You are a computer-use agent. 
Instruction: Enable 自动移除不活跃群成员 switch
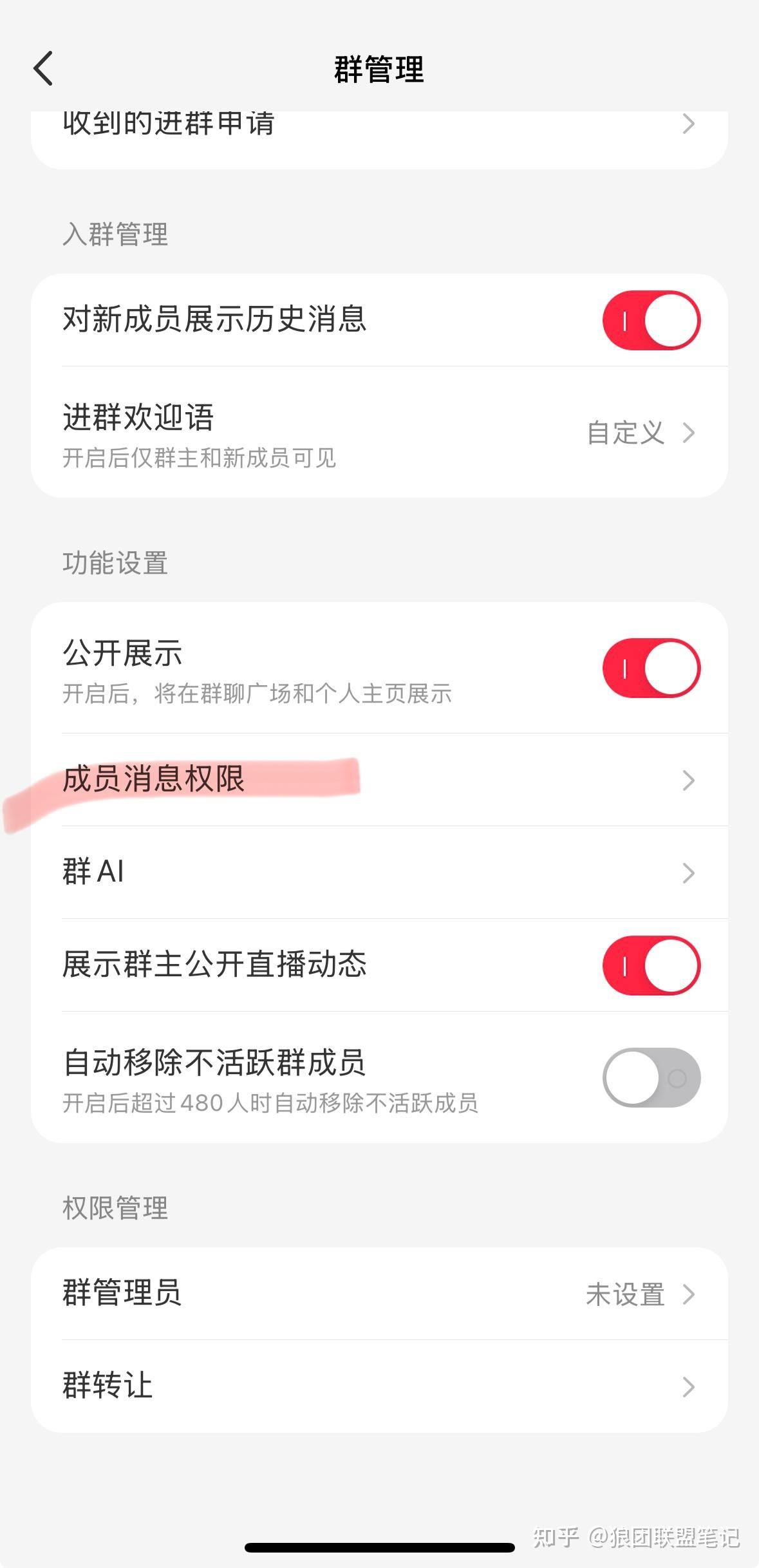[x=651, y=1077]
